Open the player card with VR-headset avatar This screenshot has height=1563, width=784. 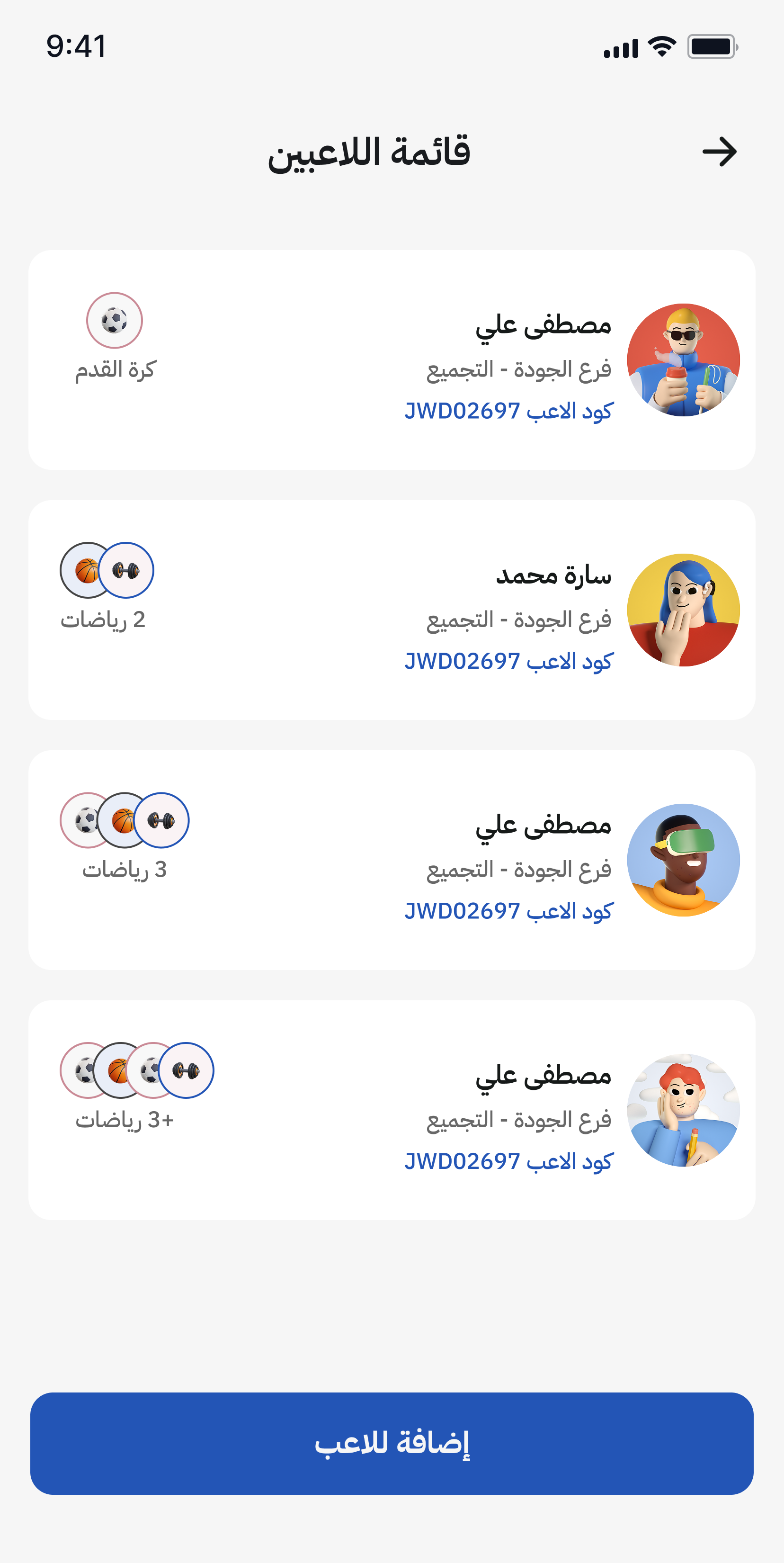[x=392, y=860]
